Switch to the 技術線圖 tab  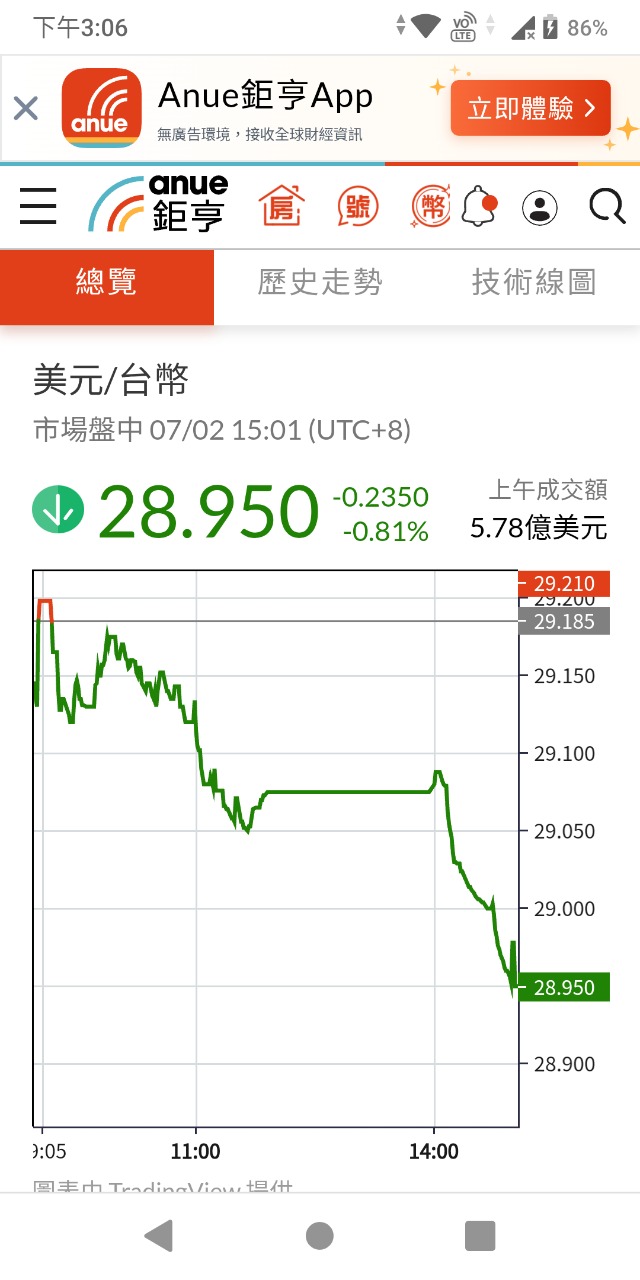coord(534,283)
